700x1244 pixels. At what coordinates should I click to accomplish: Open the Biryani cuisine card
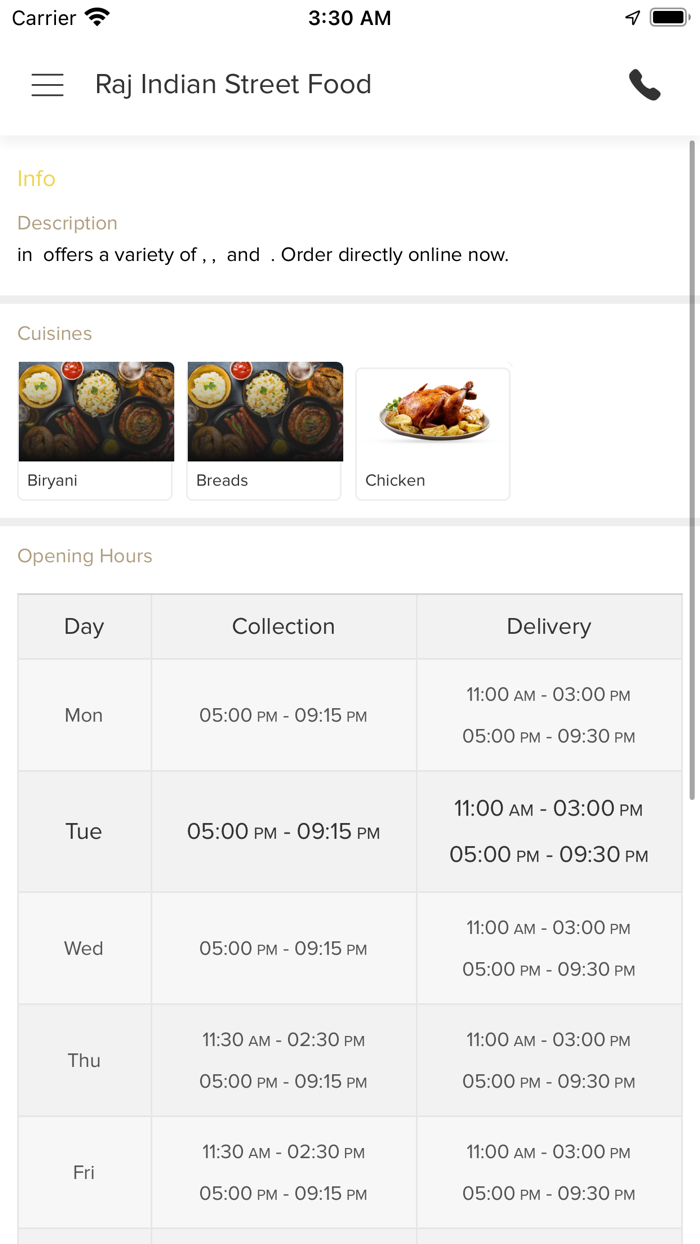click(x=95, y=430)
